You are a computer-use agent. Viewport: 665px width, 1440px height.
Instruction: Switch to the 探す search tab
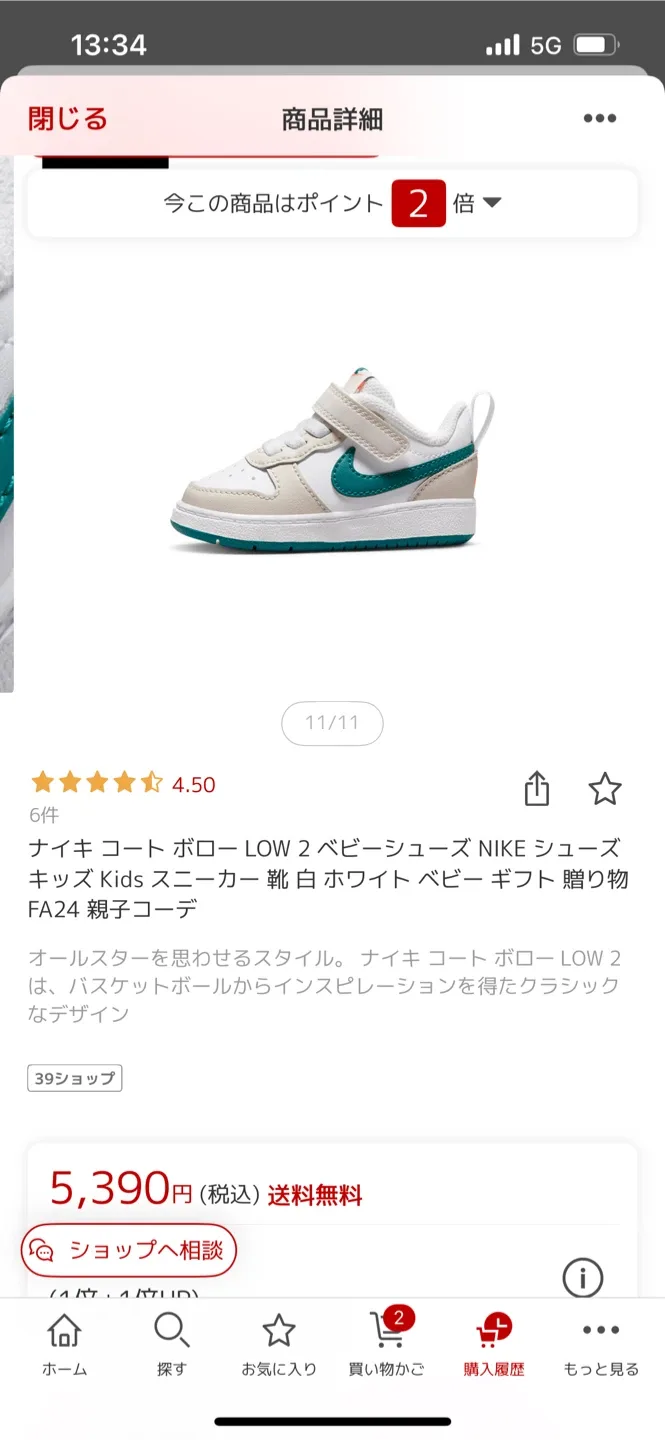click(171, 1345)
